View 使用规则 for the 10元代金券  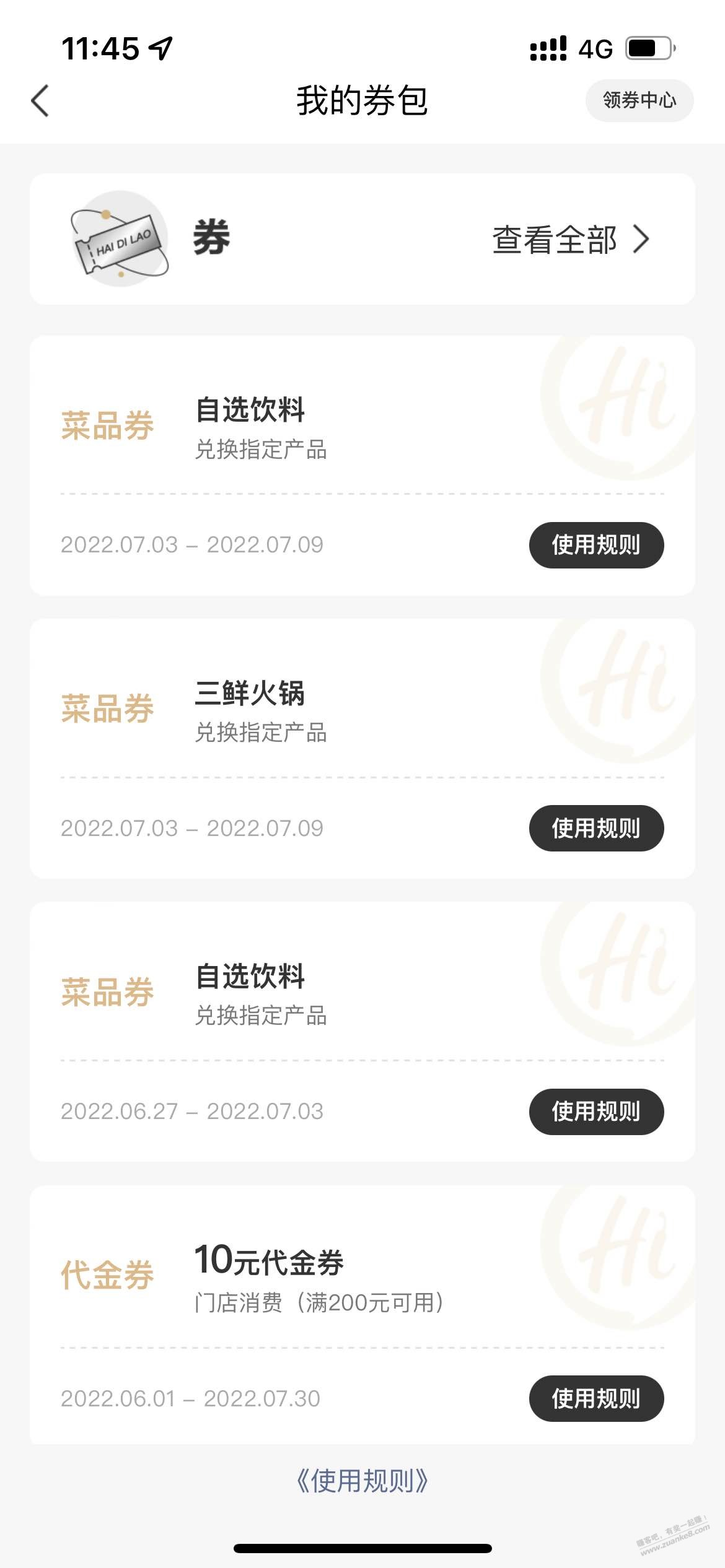click(x=596, y=1398)
